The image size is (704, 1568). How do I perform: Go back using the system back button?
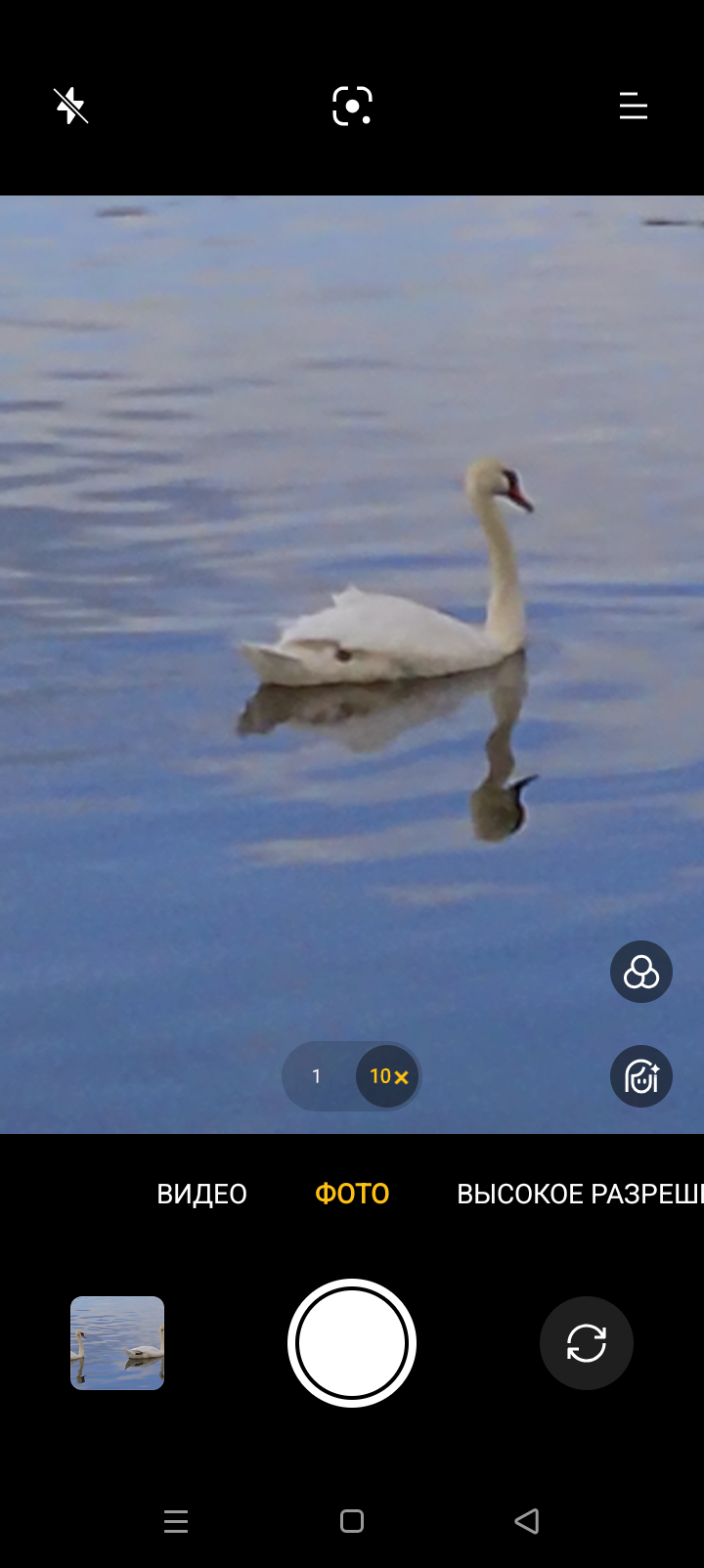coord(527,1521)
